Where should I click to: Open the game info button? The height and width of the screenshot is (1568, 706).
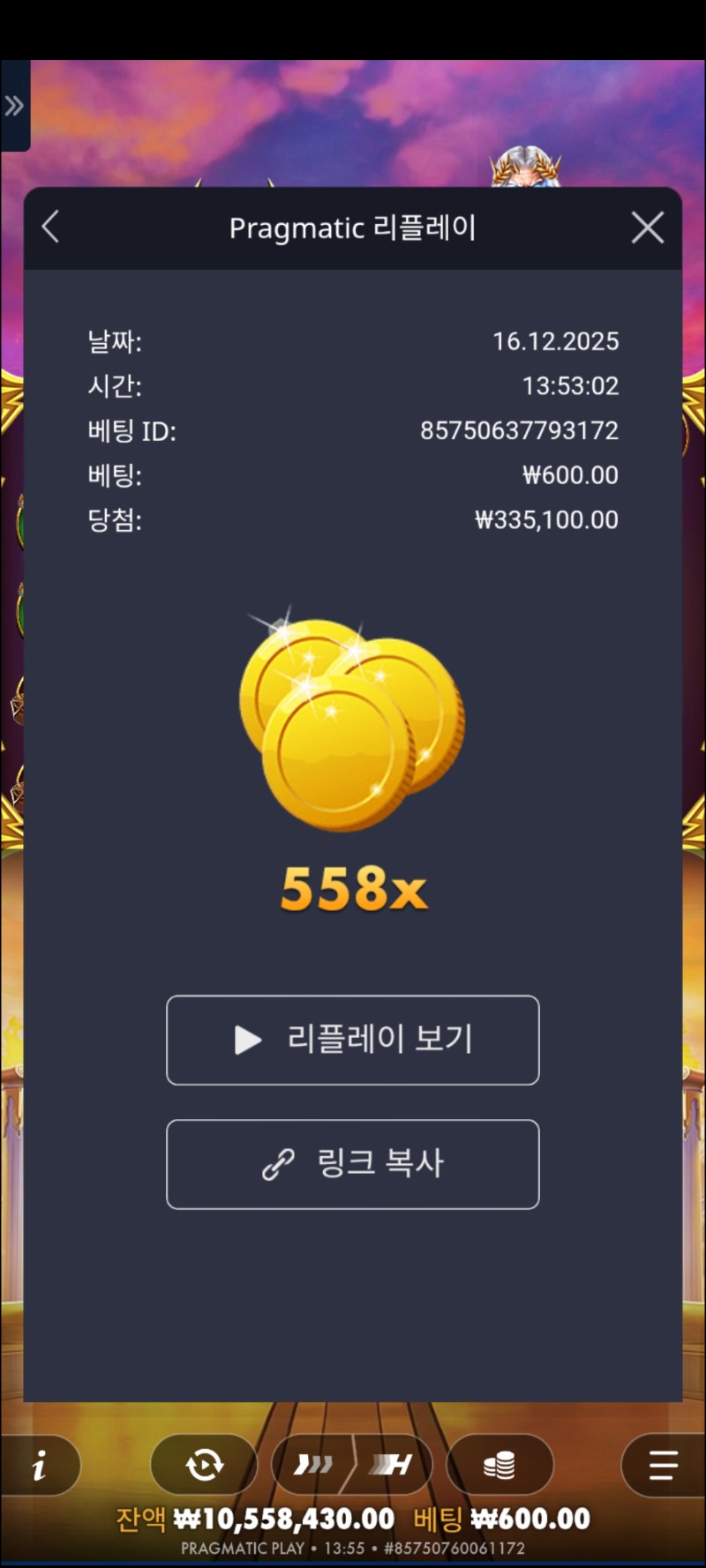(40, 1466)
